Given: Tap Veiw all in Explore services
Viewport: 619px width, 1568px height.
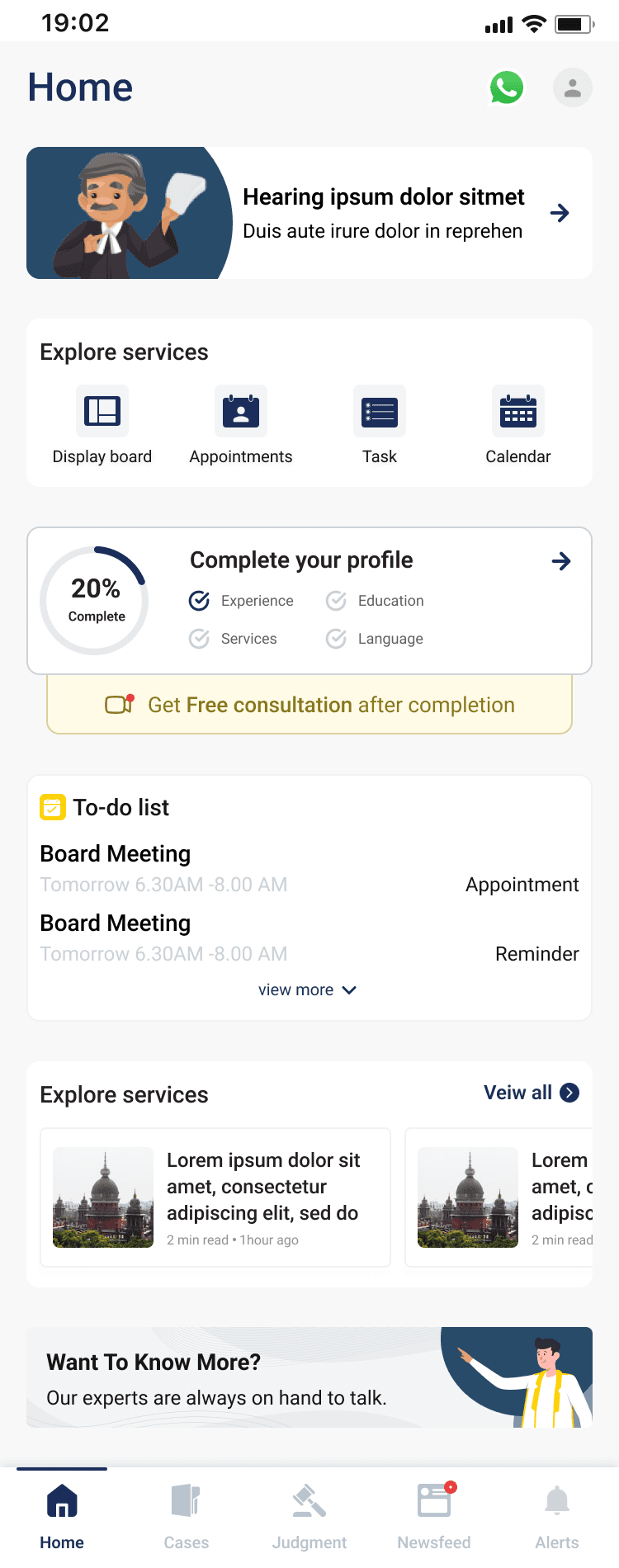Looking at the screenshot, I should [x=531, y=1093].
